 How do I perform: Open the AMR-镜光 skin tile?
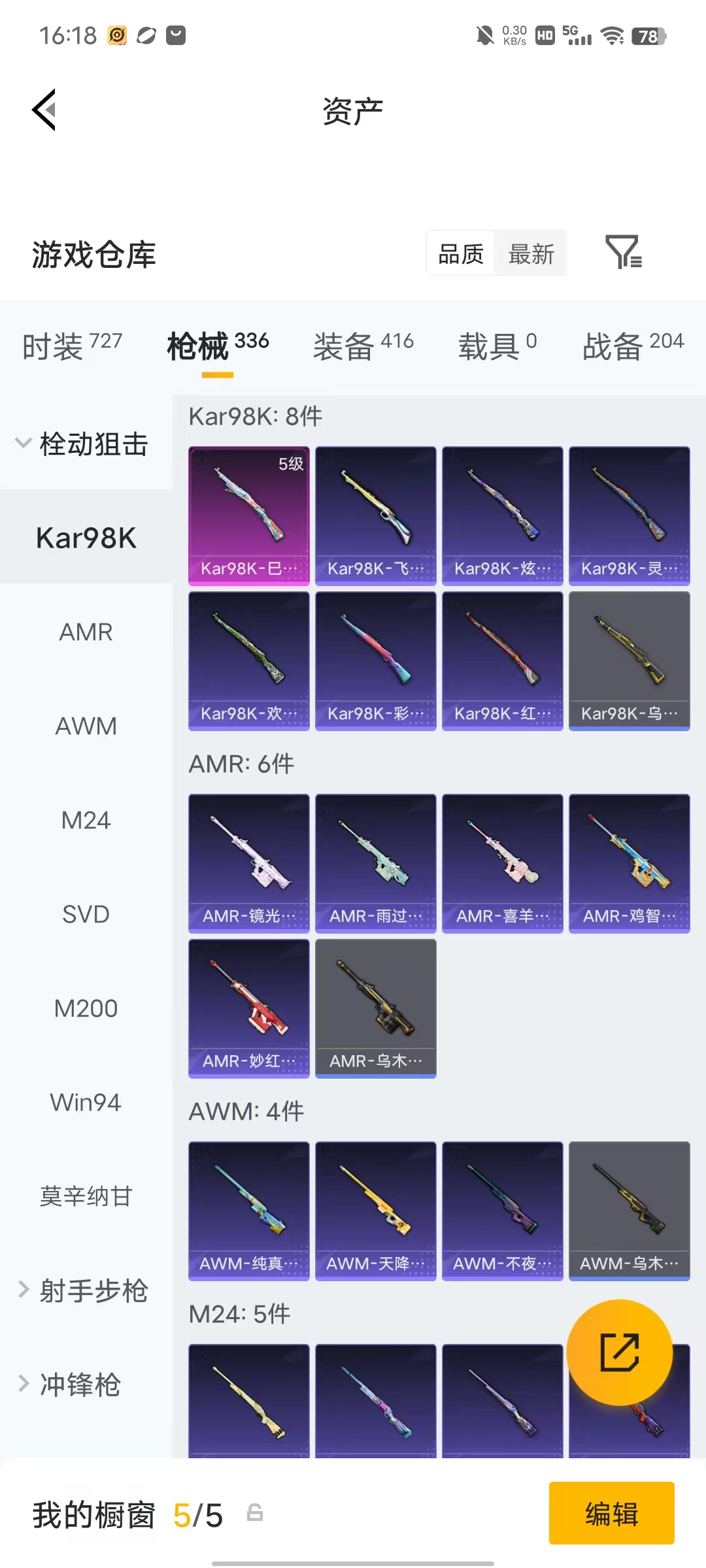(249, 863)
